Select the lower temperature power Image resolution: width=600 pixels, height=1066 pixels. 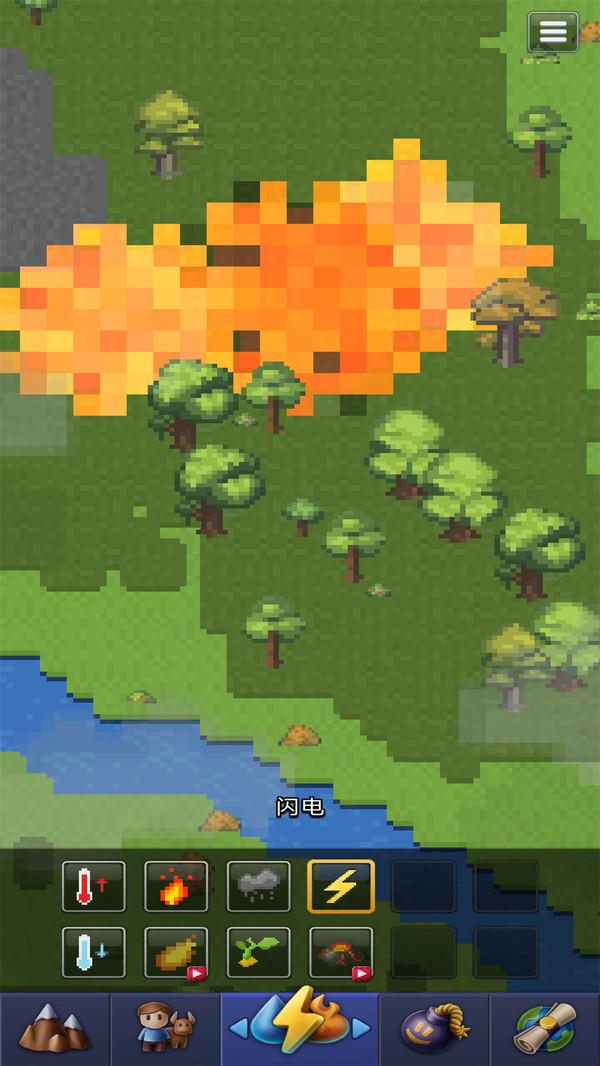tap(94, 952)
